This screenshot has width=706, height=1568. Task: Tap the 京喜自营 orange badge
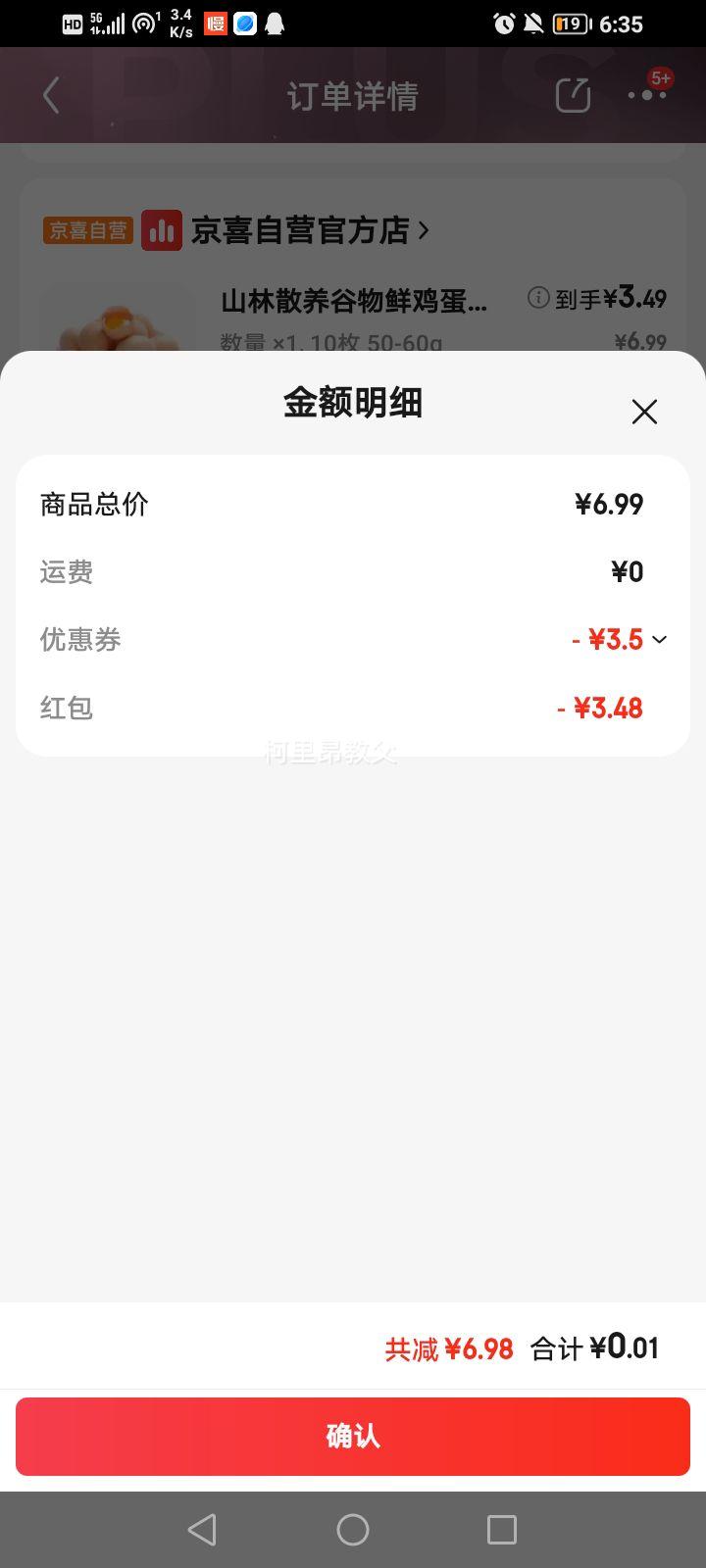coord(87,231)
